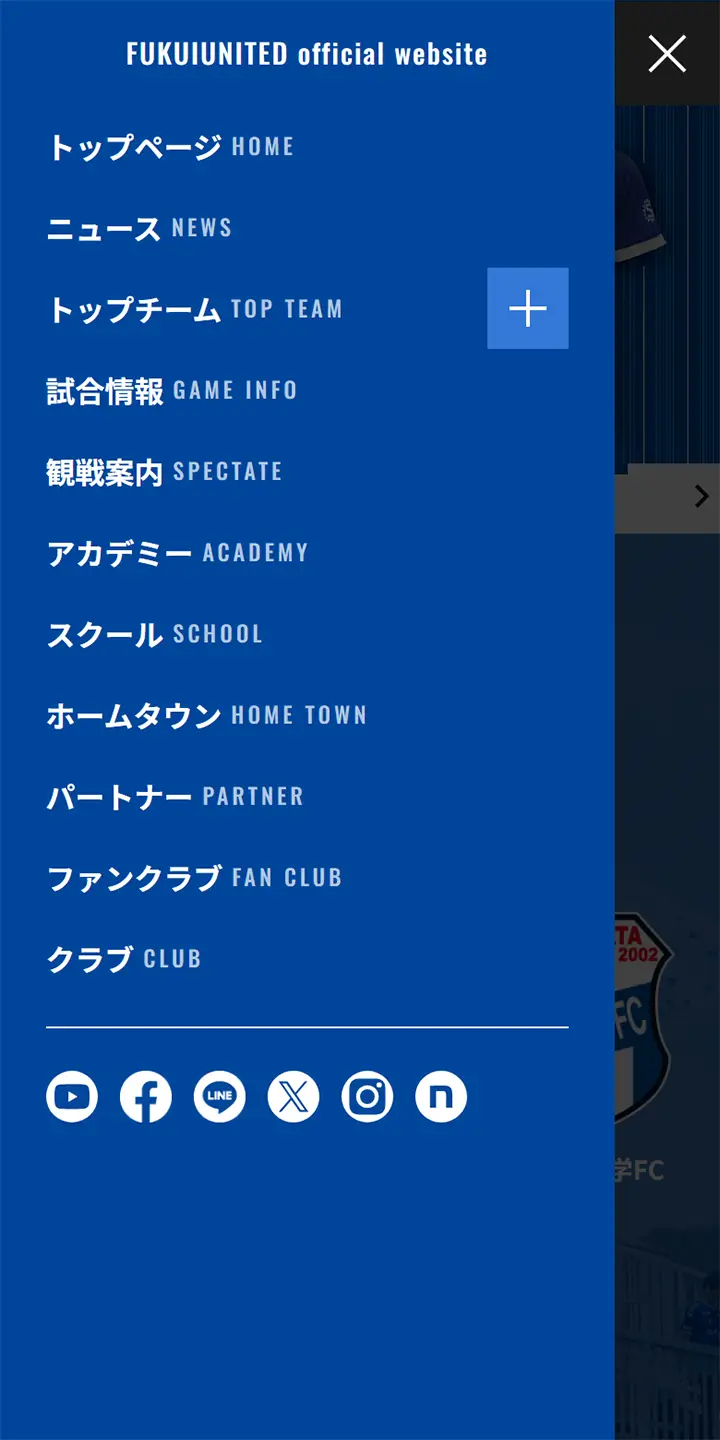
Task: Open 試合情報 GAME INFO
Action: tap(172, 390)
